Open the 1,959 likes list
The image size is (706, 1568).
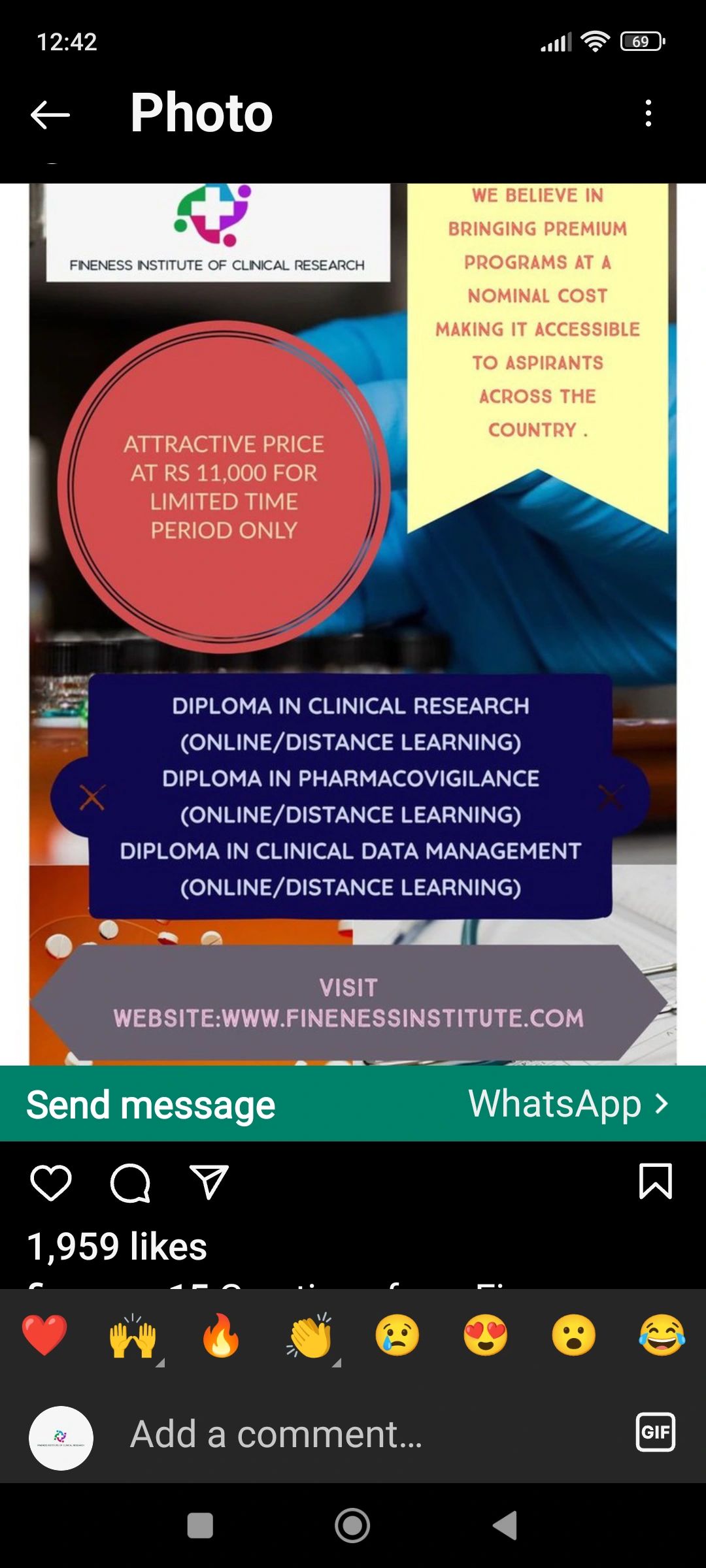118,1247
